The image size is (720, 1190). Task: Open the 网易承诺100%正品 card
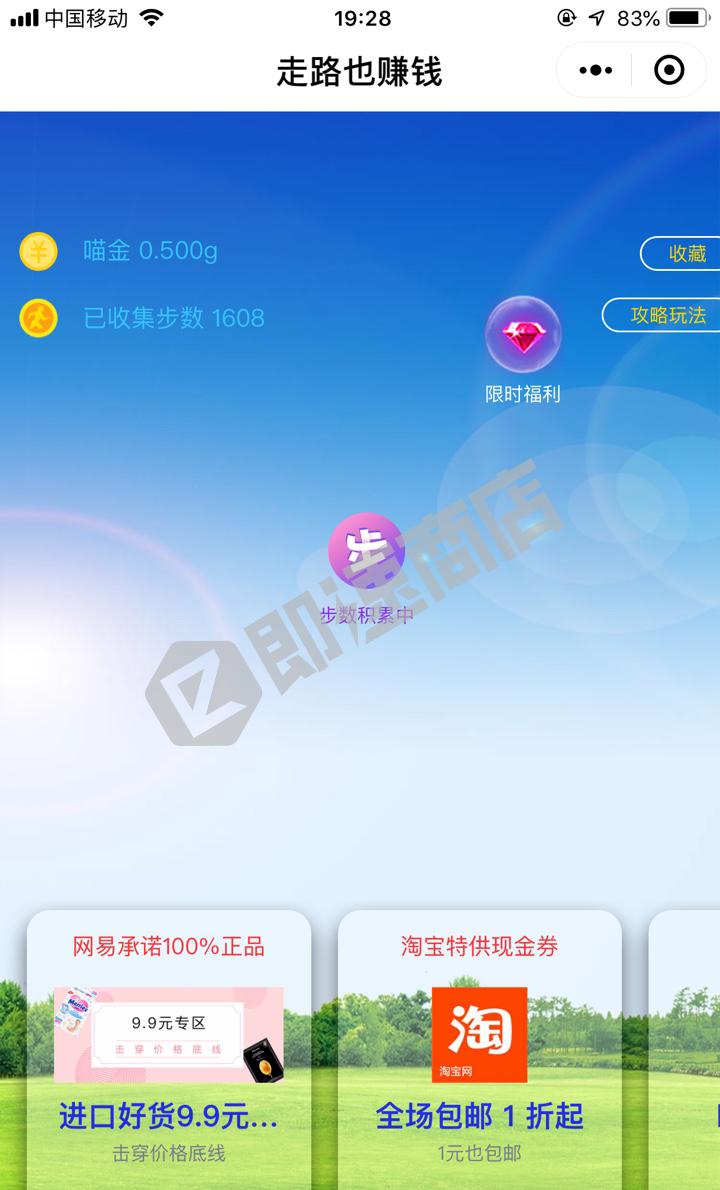169,1040
